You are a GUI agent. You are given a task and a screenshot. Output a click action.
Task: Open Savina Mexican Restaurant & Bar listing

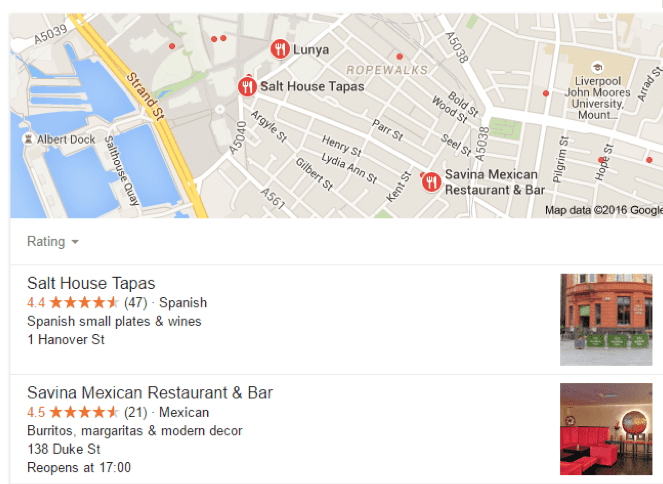tap(150, 392)
